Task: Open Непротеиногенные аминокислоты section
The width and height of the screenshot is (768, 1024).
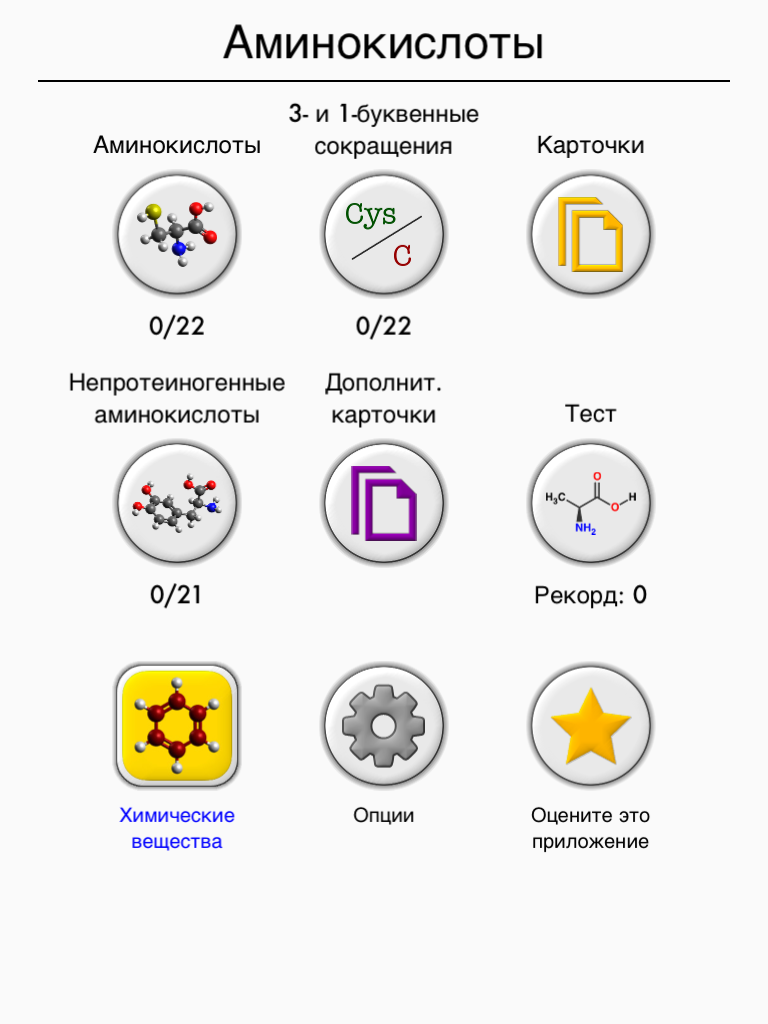Action: (177, 503)
